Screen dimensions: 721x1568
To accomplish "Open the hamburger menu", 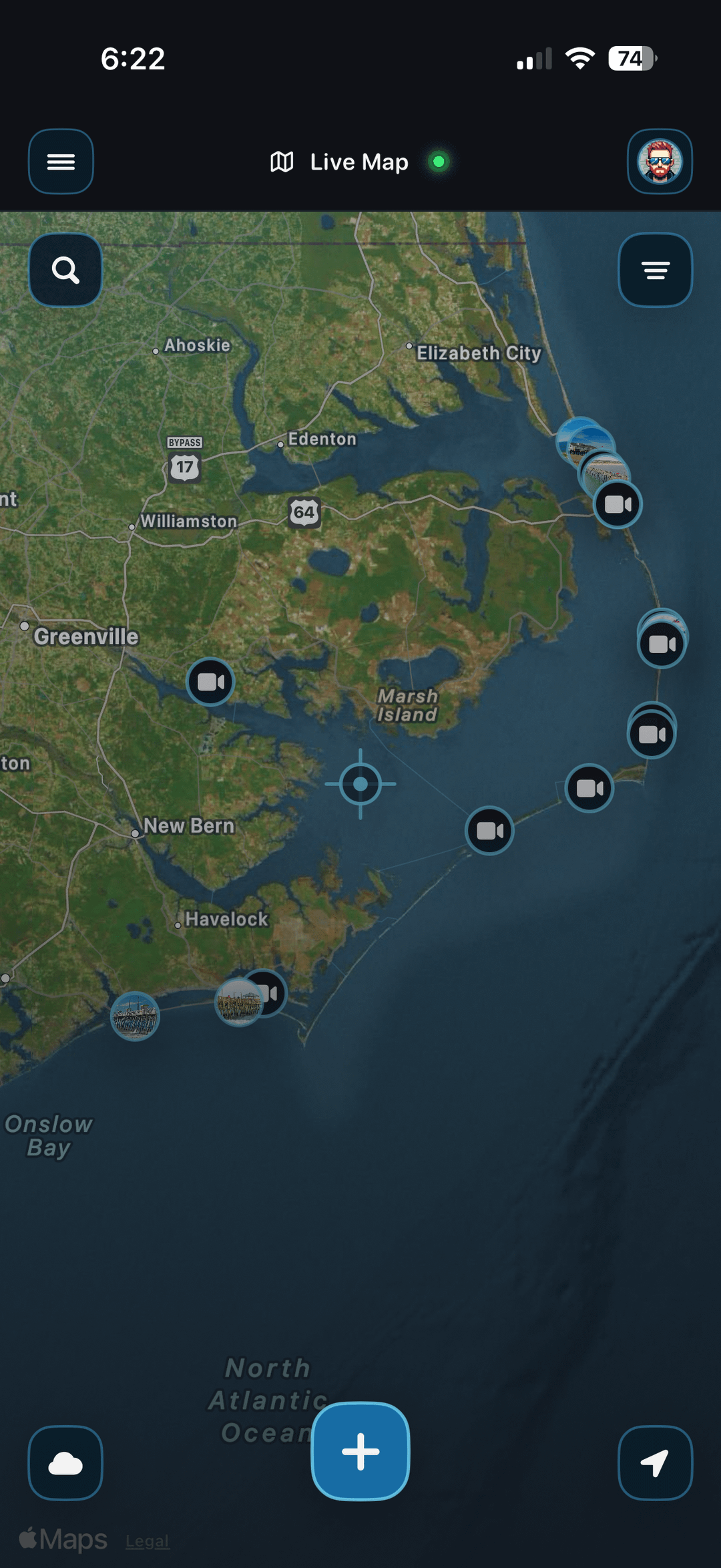I will pyautogui.click(x=61, y=162).
